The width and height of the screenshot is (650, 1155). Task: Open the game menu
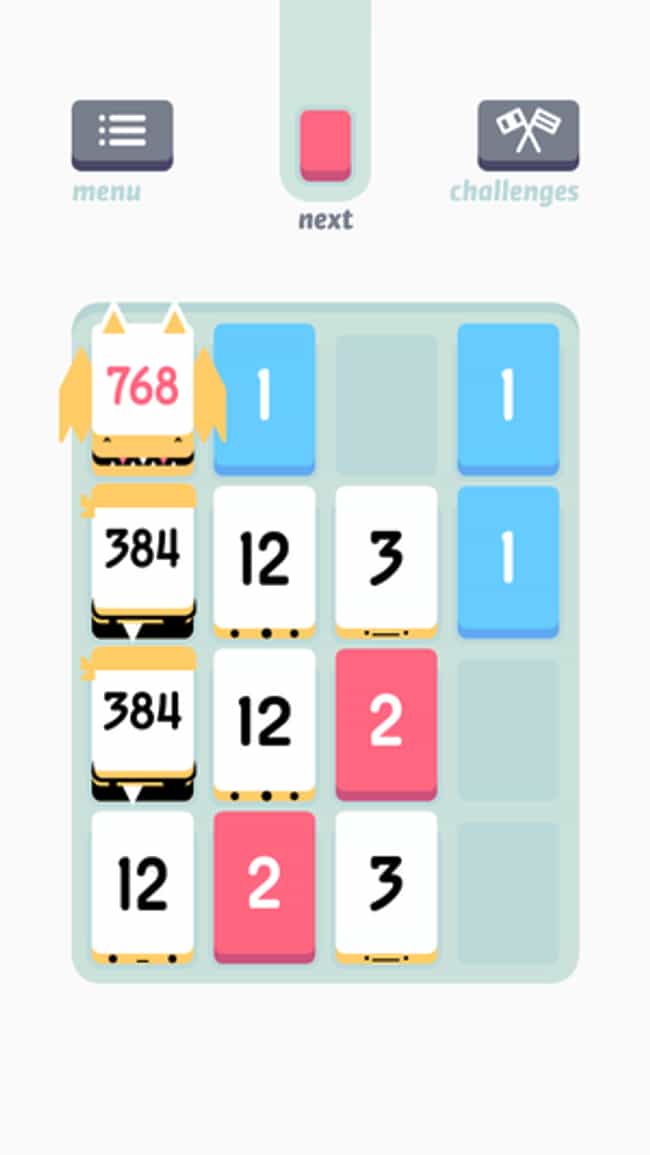click(x=122, y=136)
